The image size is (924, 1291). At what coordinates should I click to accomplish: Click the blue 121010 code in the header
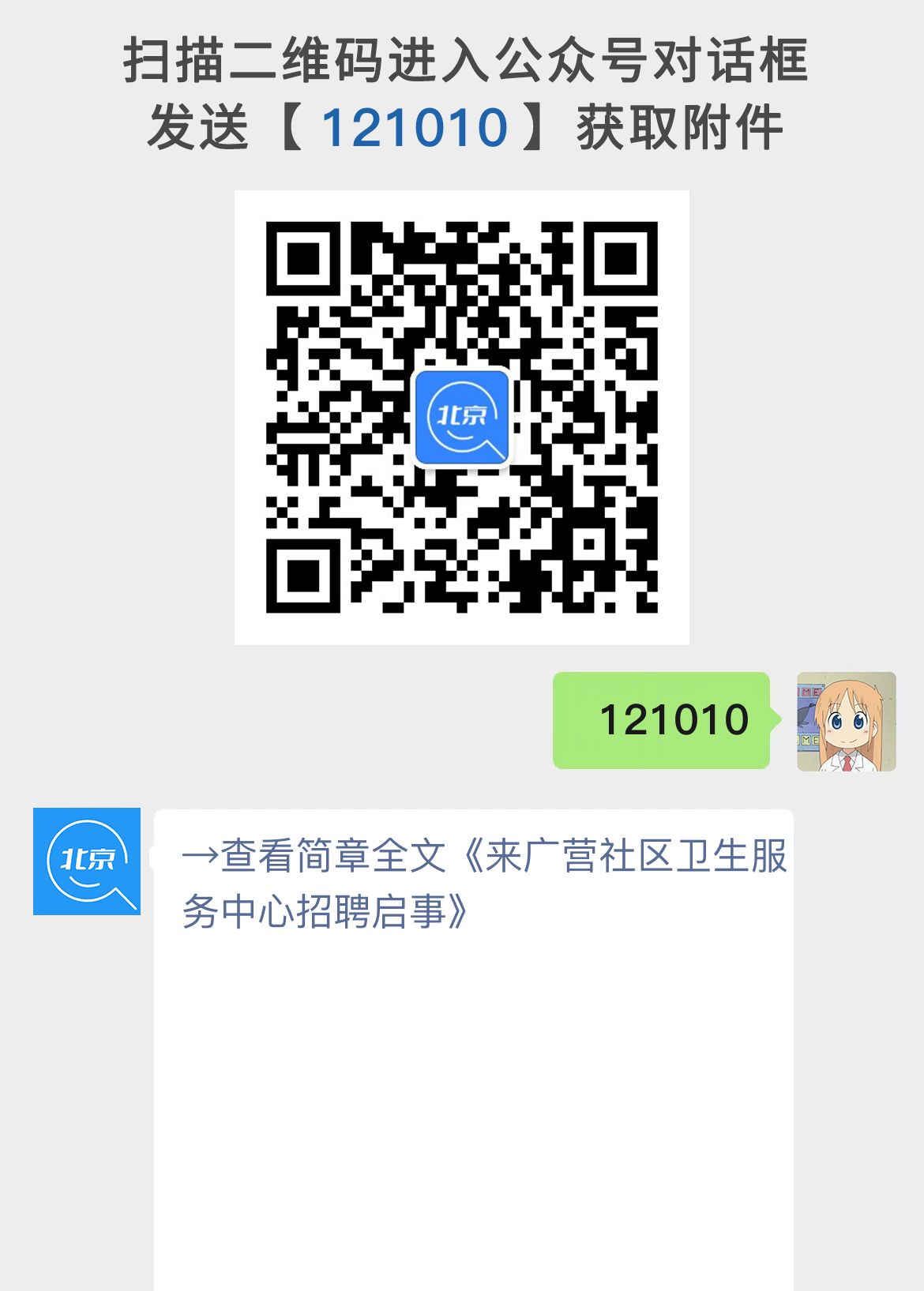click(415, 124)
